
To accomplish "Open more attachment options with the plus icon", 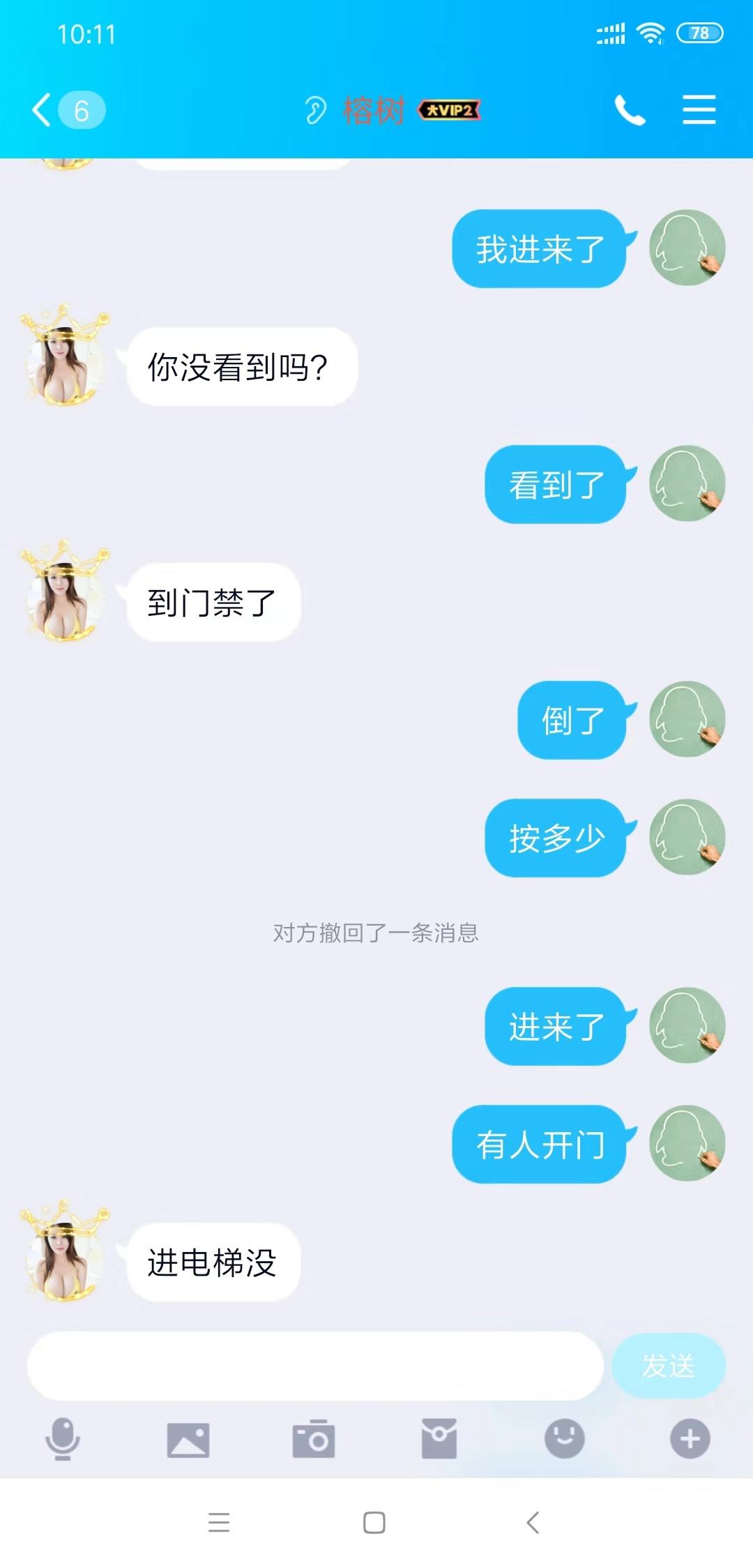I will pyautogui.click(x=690, y=1438).
